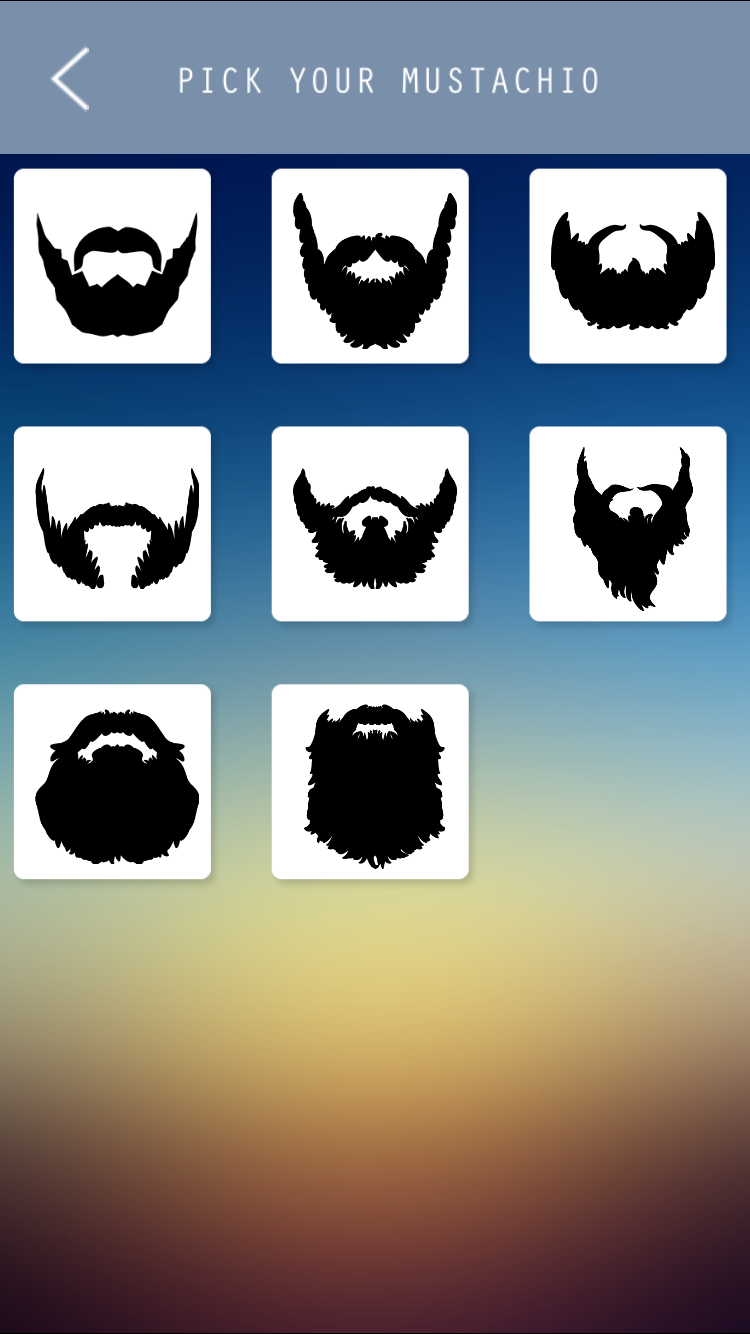The image size is (750, 1334).
Task: Choose the center beard in the middle row
Action: tap(370, 524)
